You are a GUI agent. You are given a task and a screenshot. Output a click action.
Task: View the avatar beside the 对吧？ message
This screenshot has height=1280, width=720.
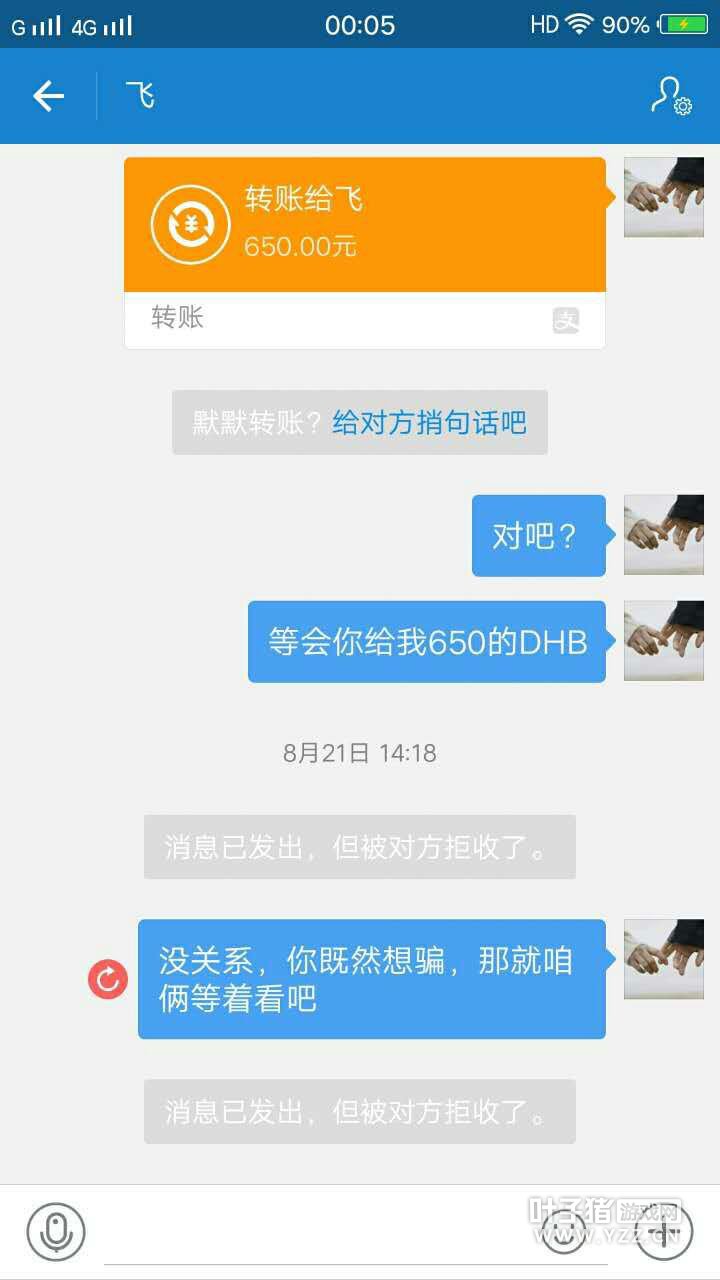663,535
